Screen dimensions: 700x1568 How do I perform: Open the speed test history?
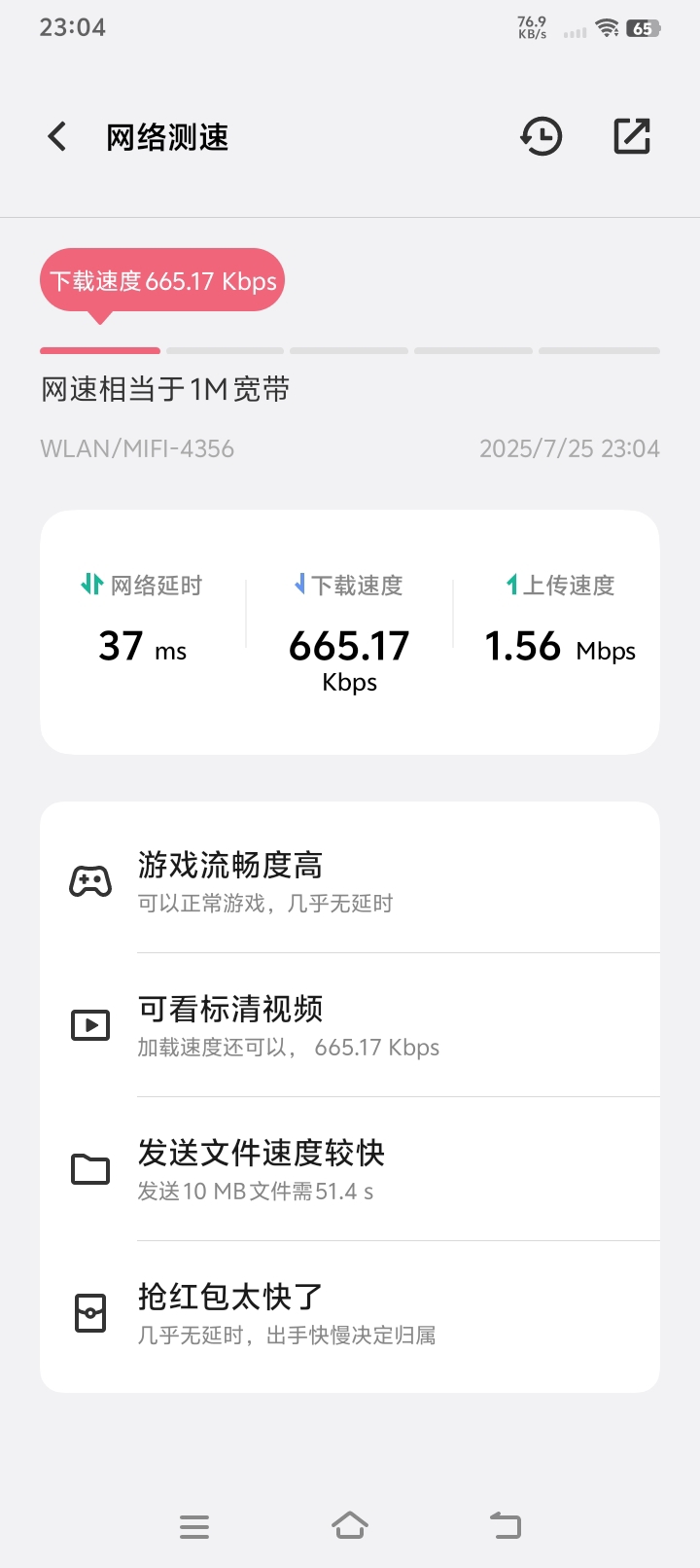click(542, 137)
